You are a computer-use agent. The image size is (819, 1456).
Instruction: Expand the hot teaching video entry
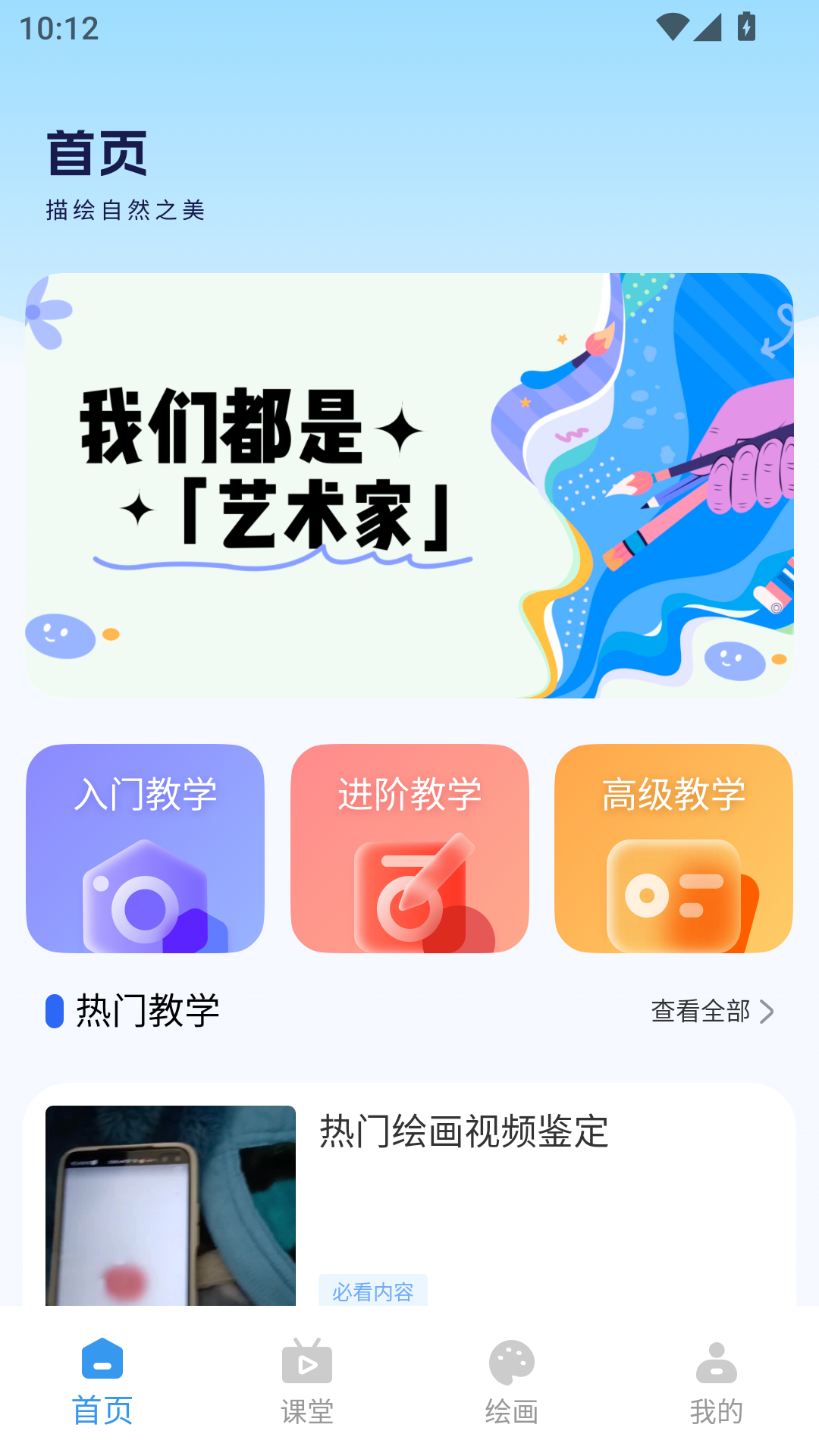tap(409, 1198)
